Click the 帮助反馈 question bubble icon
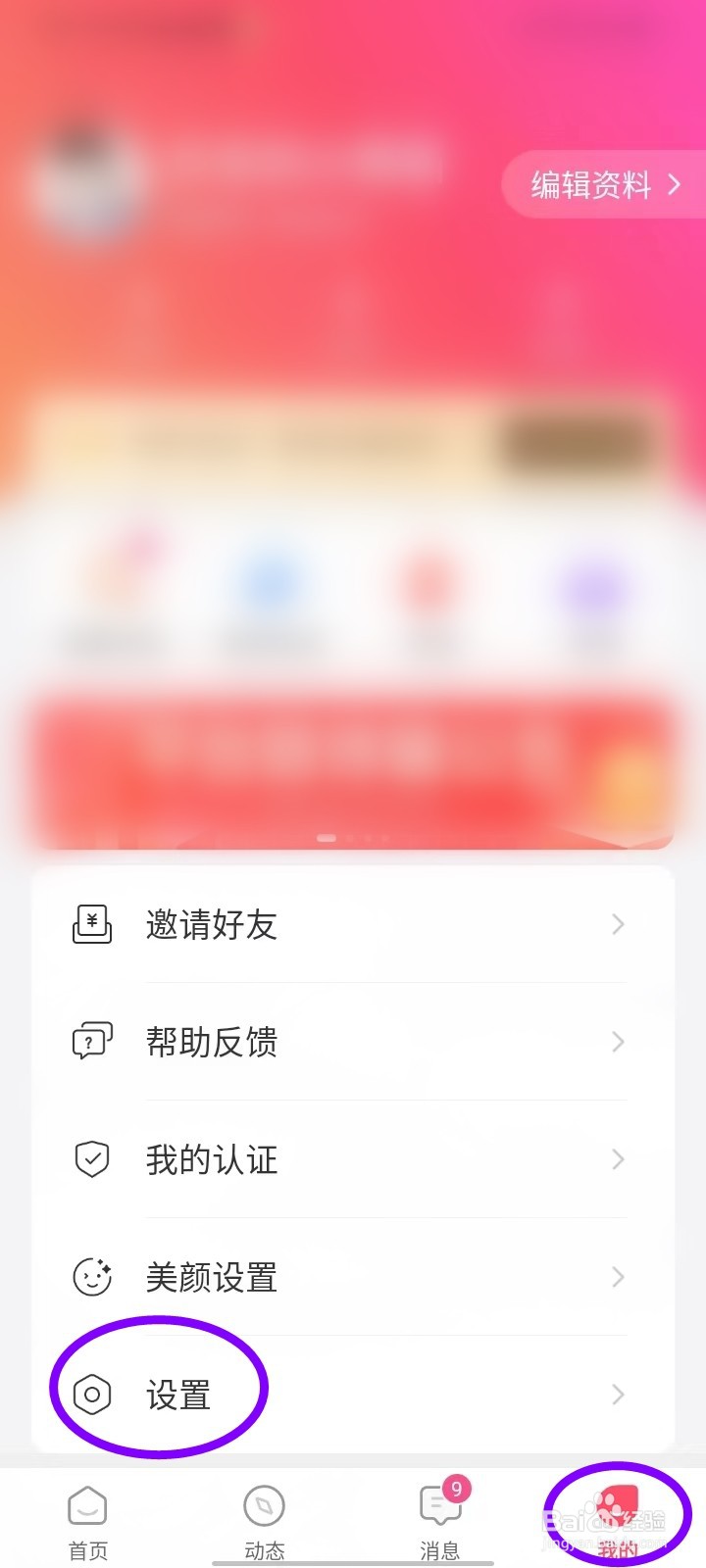 [x=90, y=1042]
